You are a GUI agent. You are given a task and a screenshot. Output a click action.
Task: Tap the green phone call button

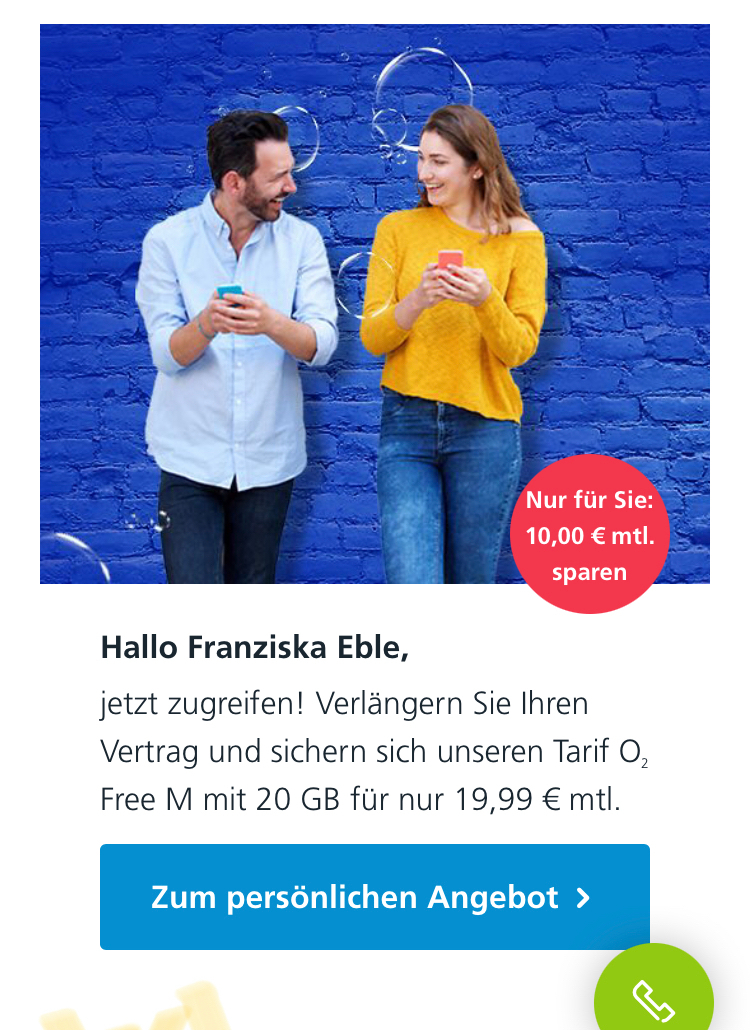[654, 995]
